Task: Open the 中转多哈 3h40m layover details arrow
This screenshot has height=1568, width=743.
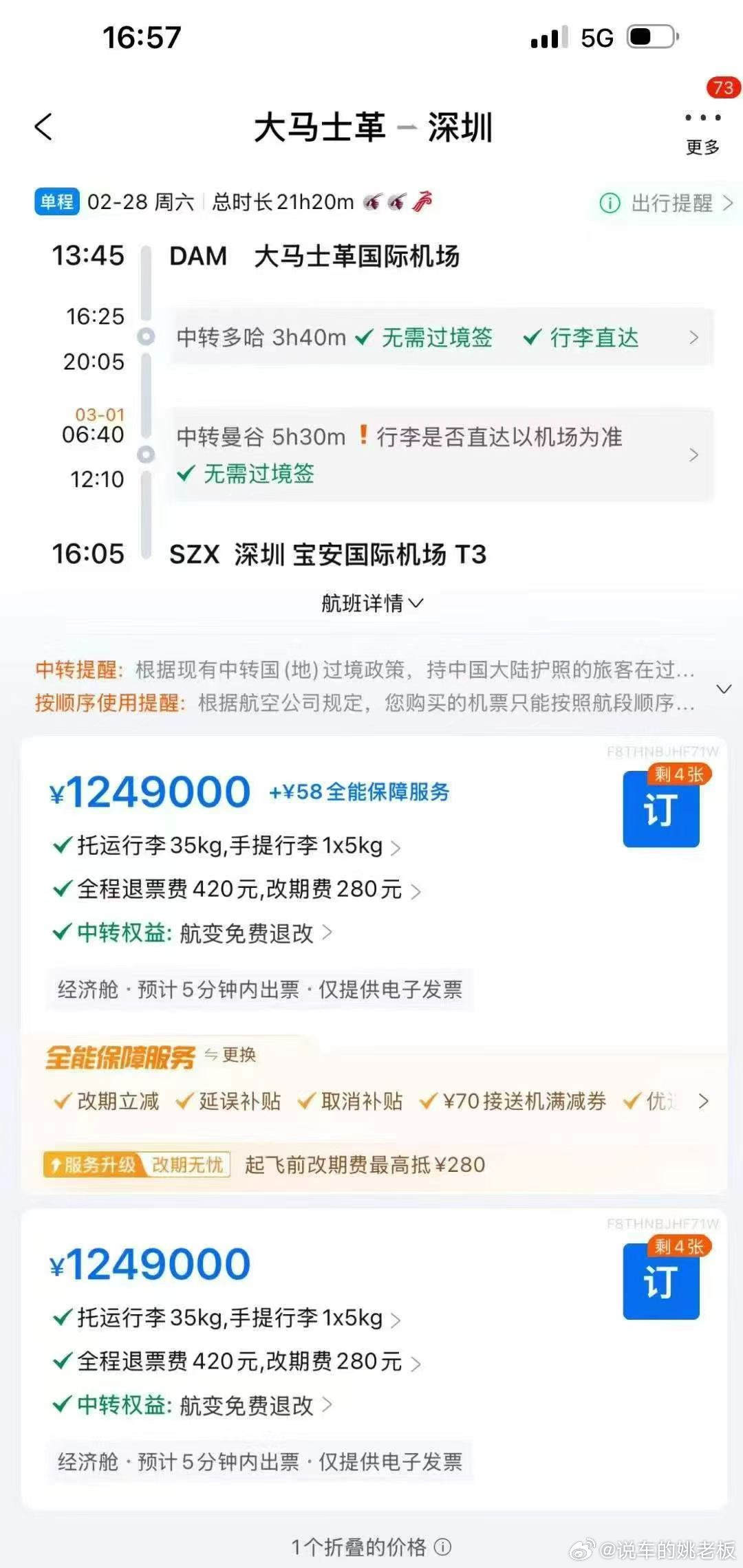Action: coord(695,338)
